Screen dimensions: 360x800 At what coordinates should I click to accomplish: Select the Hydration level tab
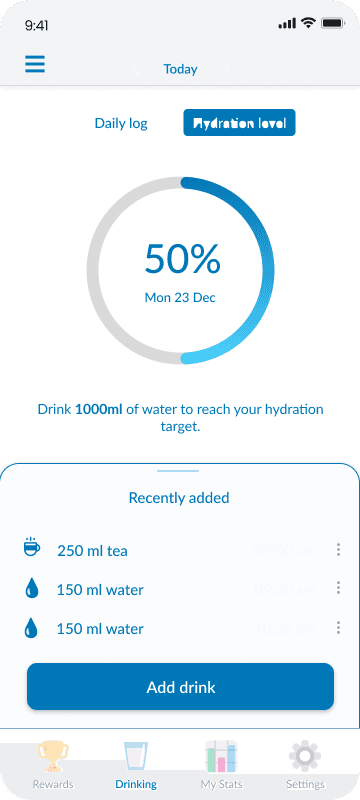pyautogui.click(x=239, y=123)
